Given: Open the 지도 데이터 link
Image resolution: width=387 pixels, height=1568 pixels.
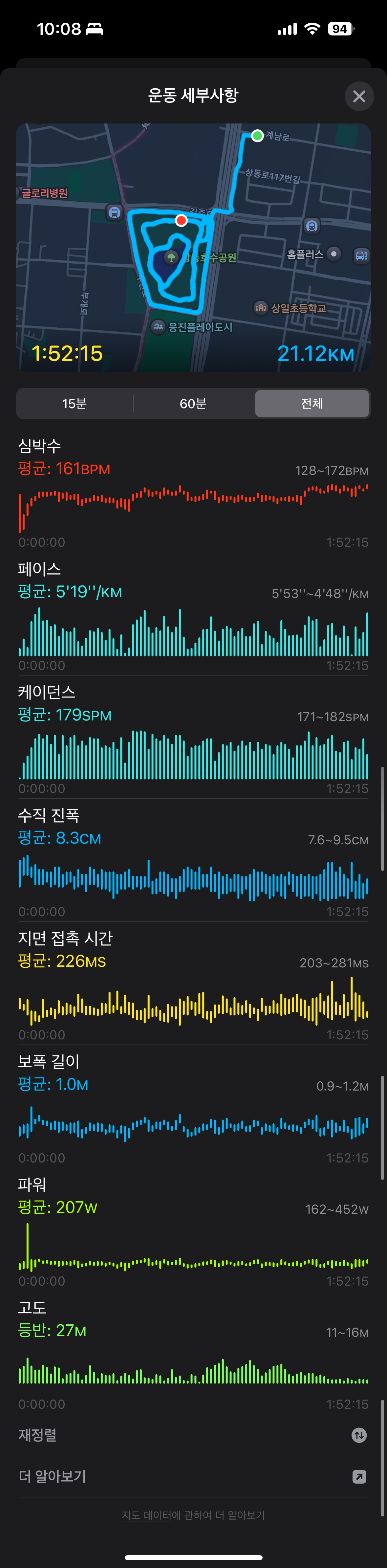Looking at the screenshot, I should tap(147, 1515).
